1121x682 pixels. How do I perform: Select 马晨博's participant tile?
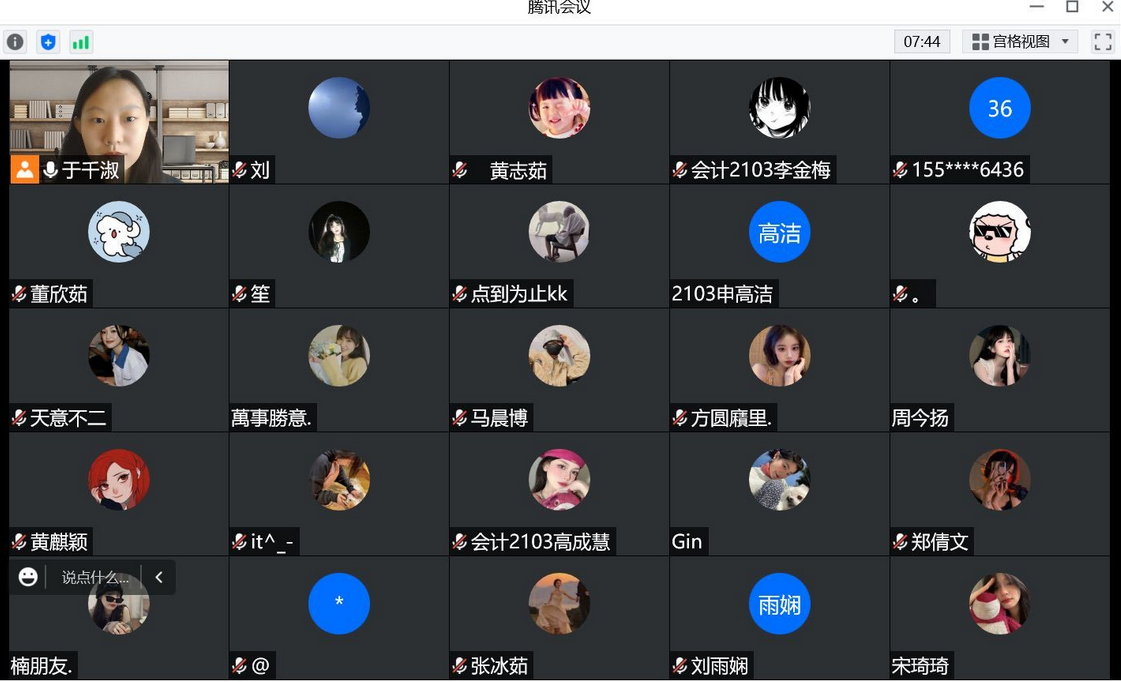pyautogui.click(x=559, y=369)
